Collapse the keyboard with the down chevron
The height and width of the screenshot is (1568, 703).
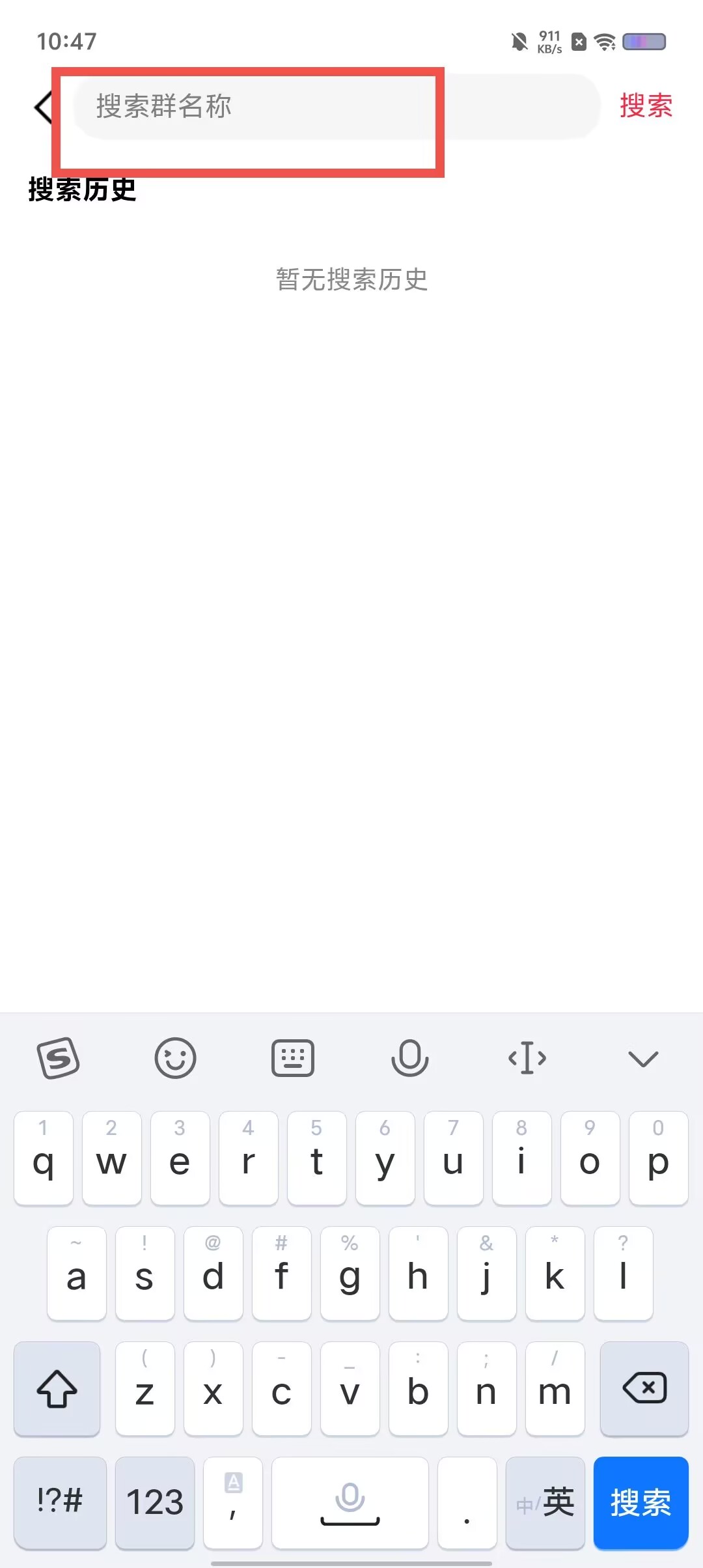coord(643,1059)
